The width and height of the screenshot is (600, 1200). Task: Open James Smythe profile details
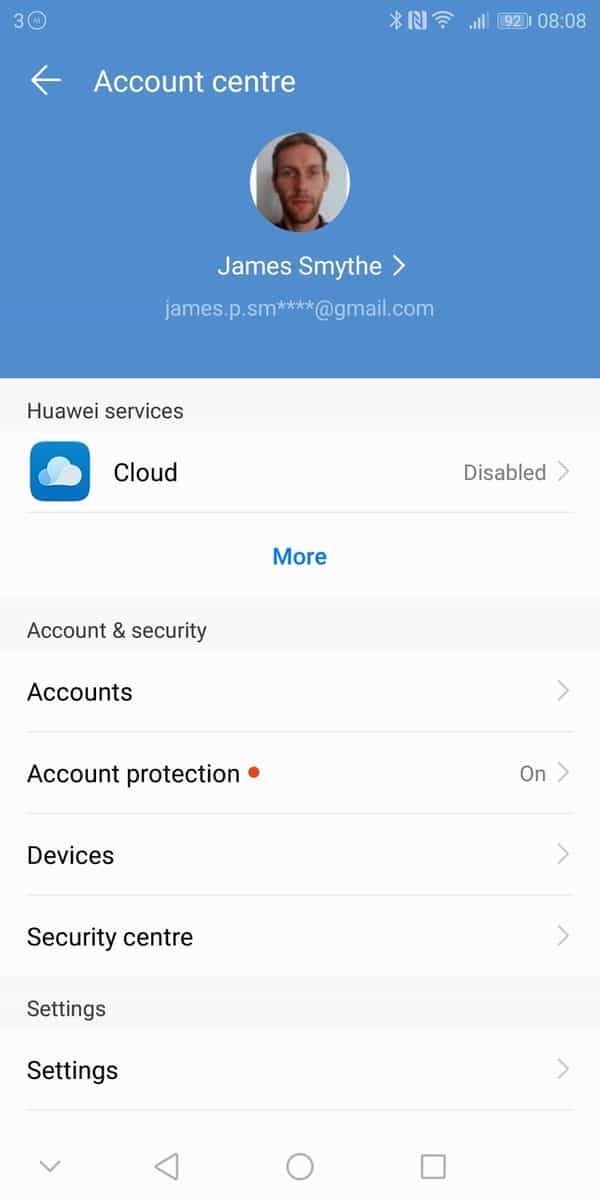pyautogui.click(x=311, y=266)
